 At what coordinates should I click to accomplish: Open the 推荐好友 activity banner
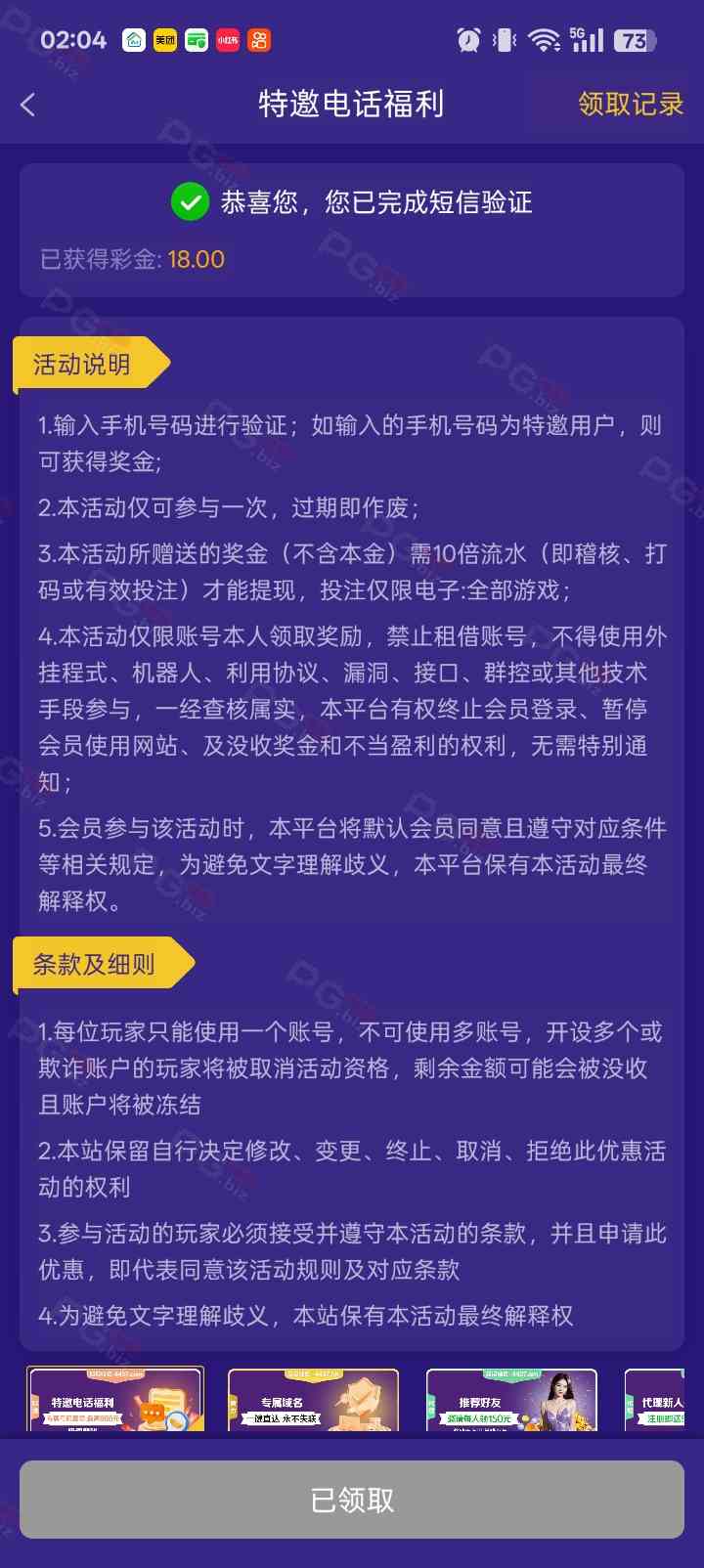click(x=511, y=1400)
